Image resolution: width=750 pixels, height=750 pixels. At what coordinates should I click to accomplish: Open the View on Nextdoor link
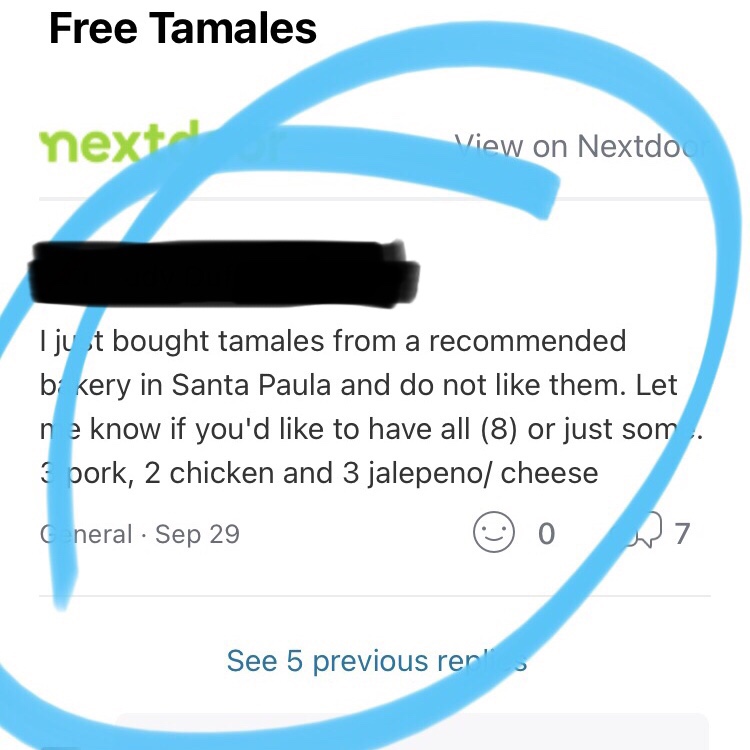pos(580,146)
